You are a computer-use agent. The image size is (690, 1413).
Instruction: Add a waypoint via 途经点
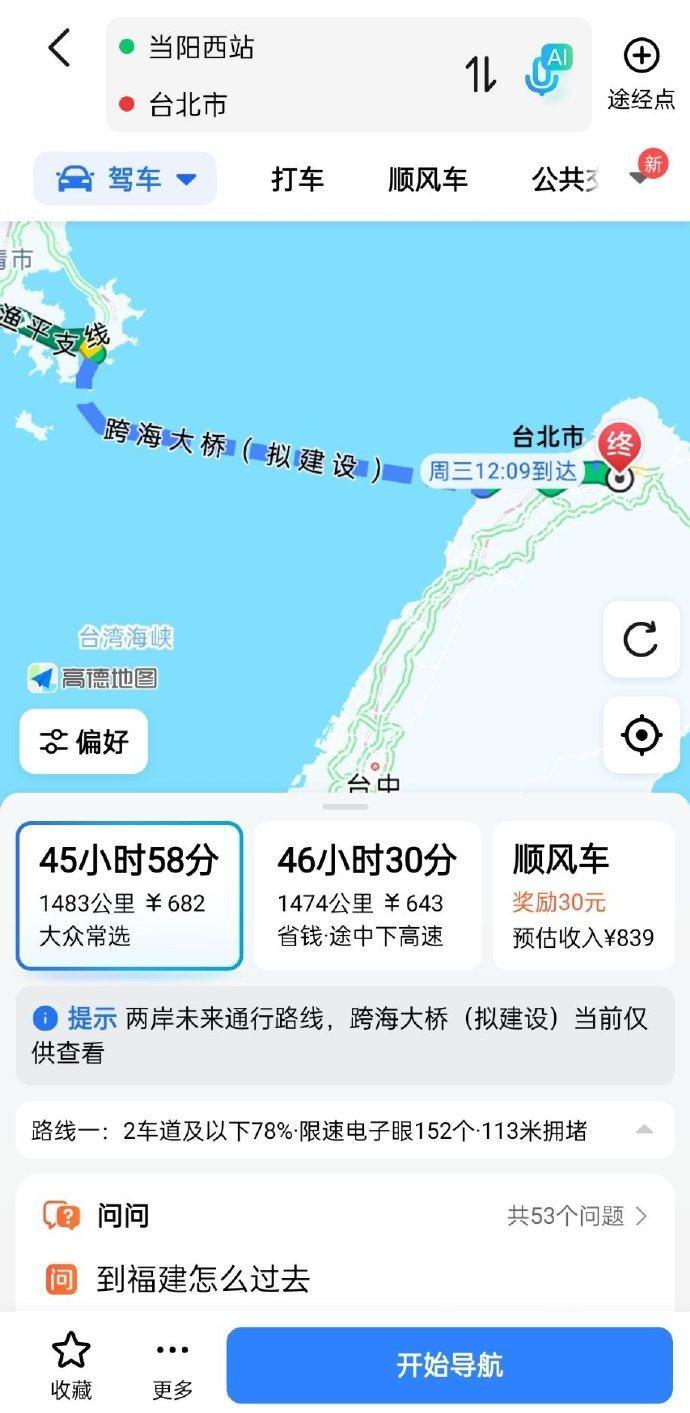pos(641,73)
